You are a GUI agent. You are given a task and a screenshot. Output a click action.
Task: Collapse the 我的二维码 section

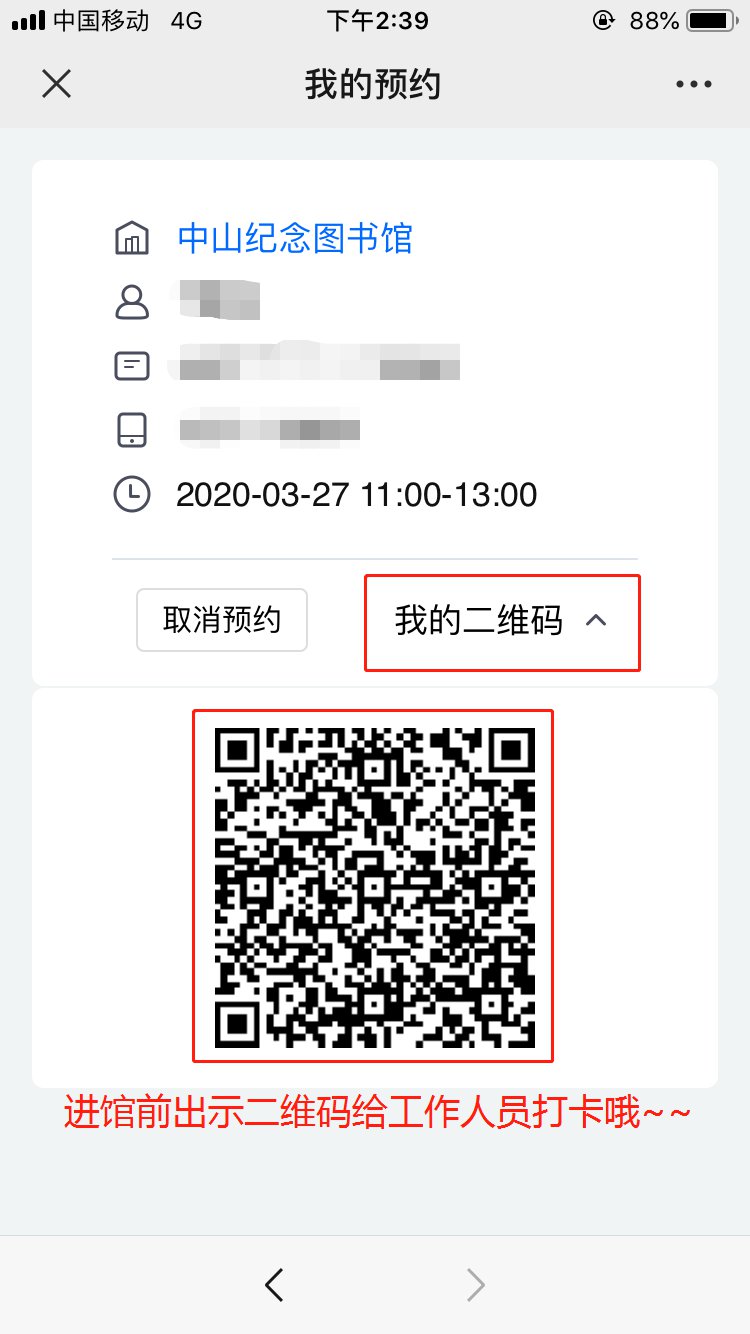(x=501, y=621)
